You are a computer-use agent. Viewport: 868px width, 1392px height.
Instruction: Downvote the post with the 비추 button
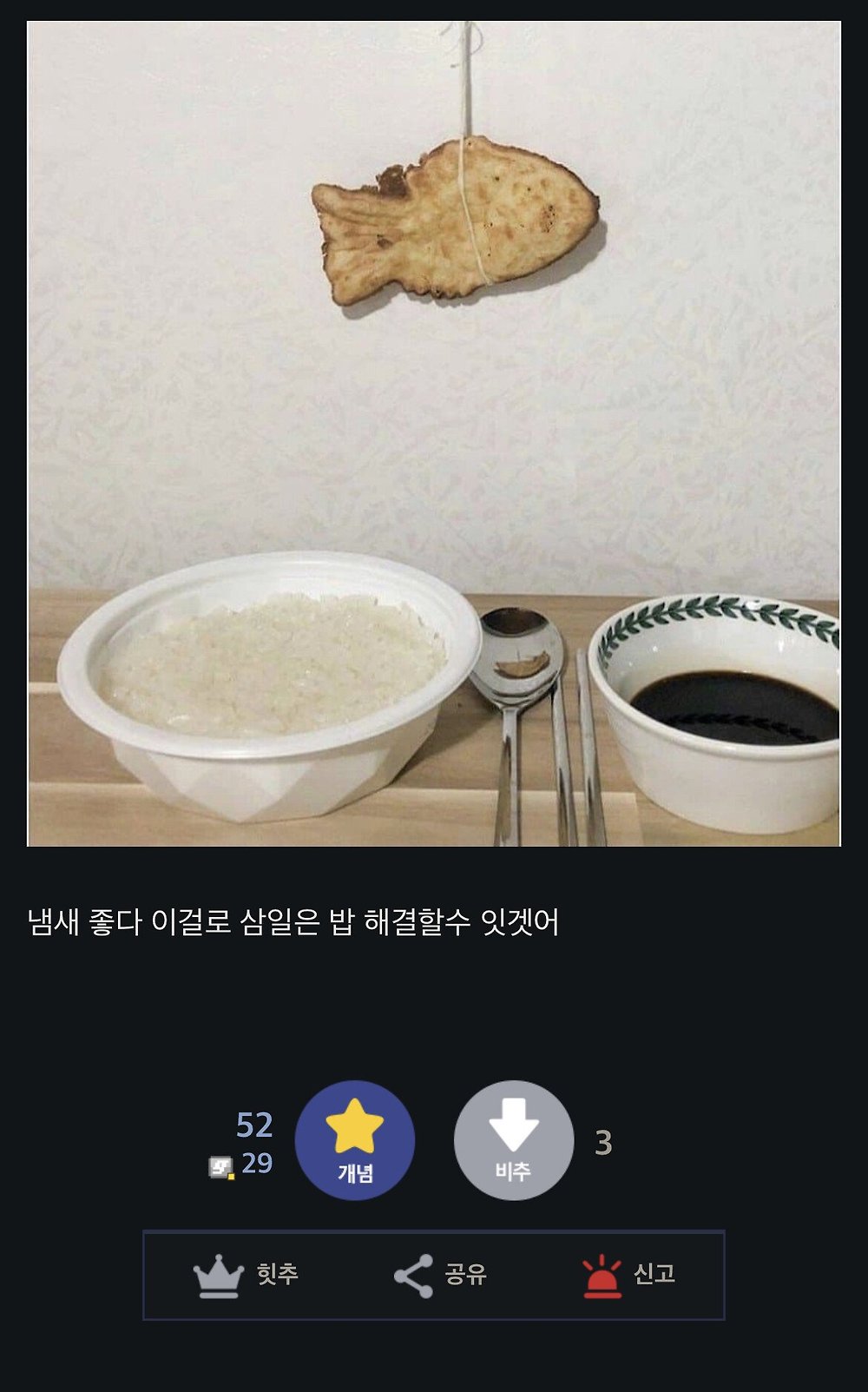513,1140
